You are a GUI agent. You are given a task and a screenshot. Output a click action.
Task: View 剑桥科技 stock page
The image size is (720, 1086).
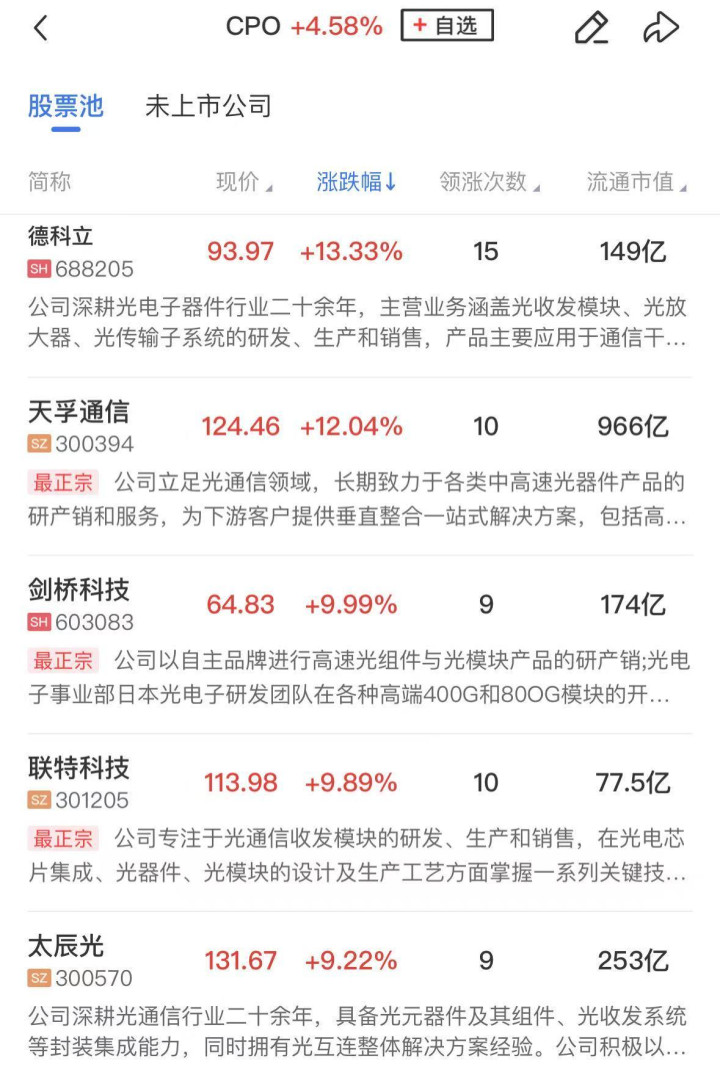79,590
